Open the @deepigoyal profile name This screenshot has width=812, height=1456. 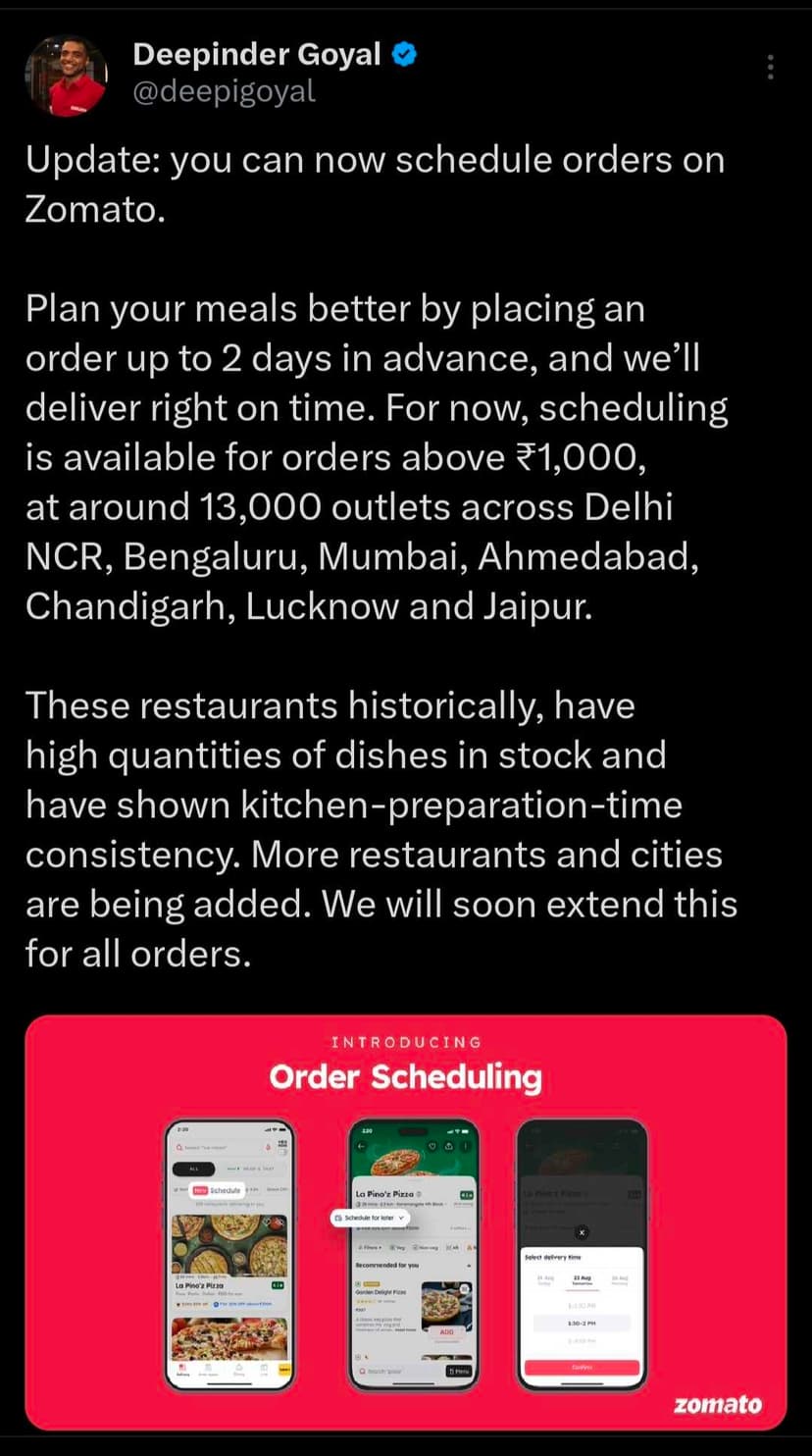click(224, 91)
